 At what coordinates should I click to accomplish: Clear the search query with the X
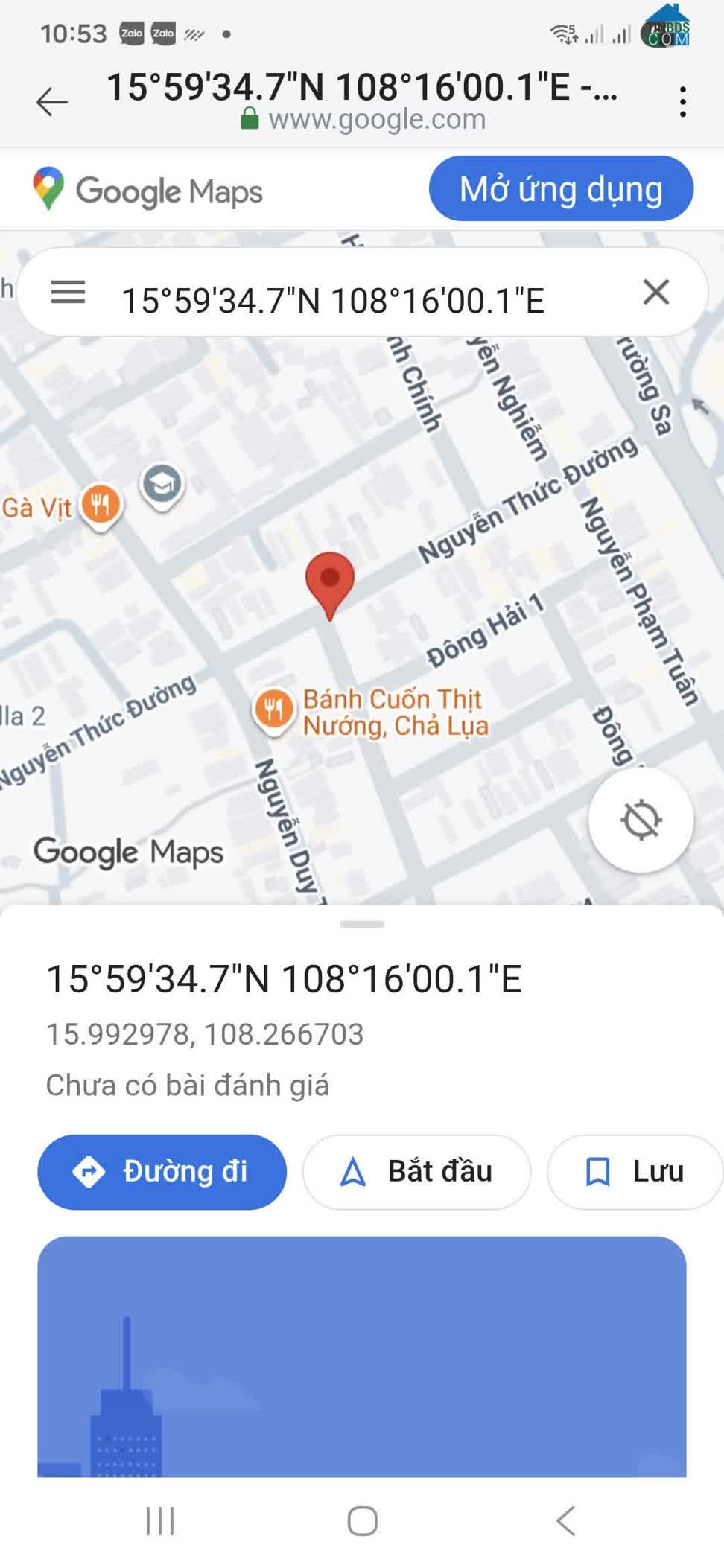[656, 292]
